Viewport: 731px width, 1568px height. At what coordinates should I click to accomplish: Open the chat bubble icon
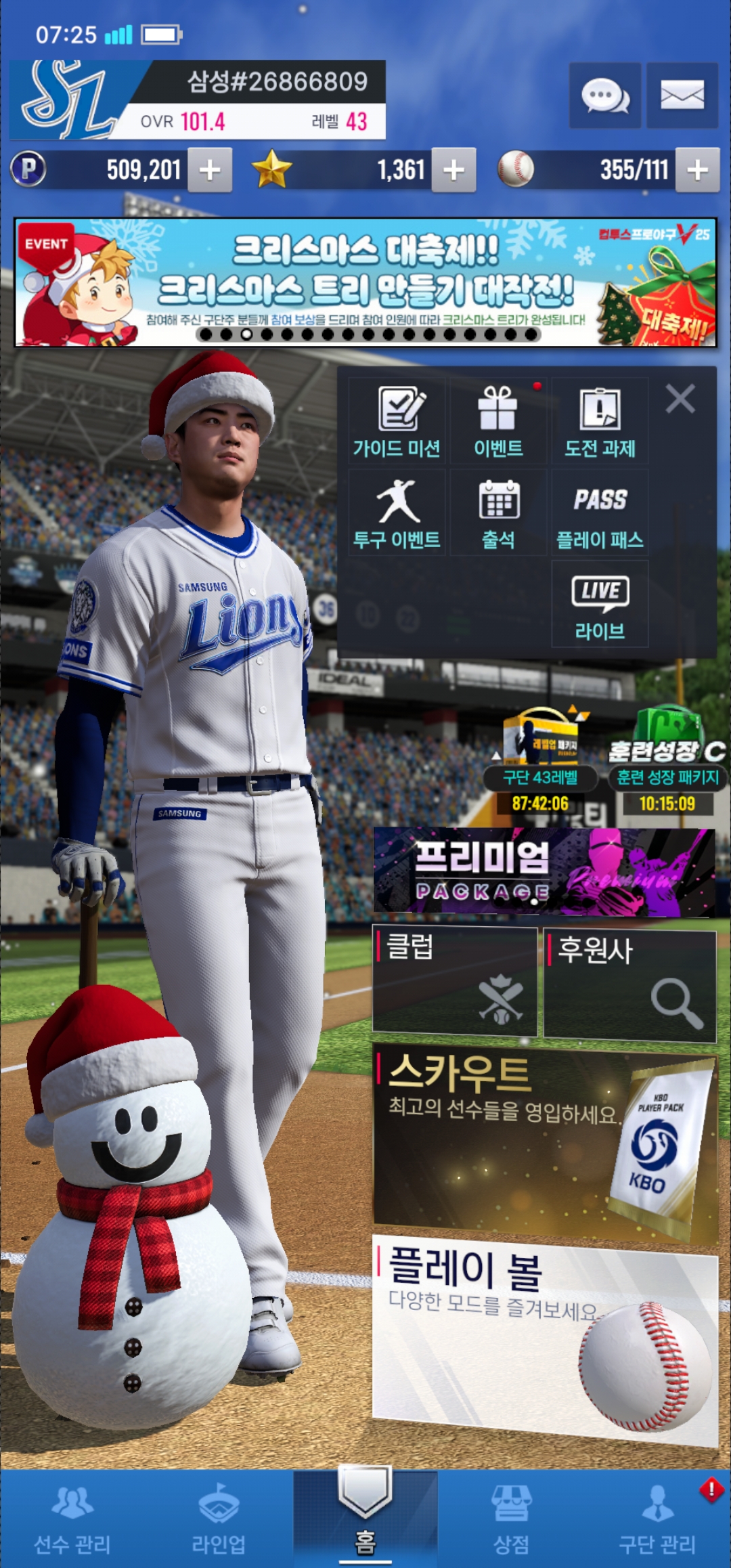(x=604, y=95)
